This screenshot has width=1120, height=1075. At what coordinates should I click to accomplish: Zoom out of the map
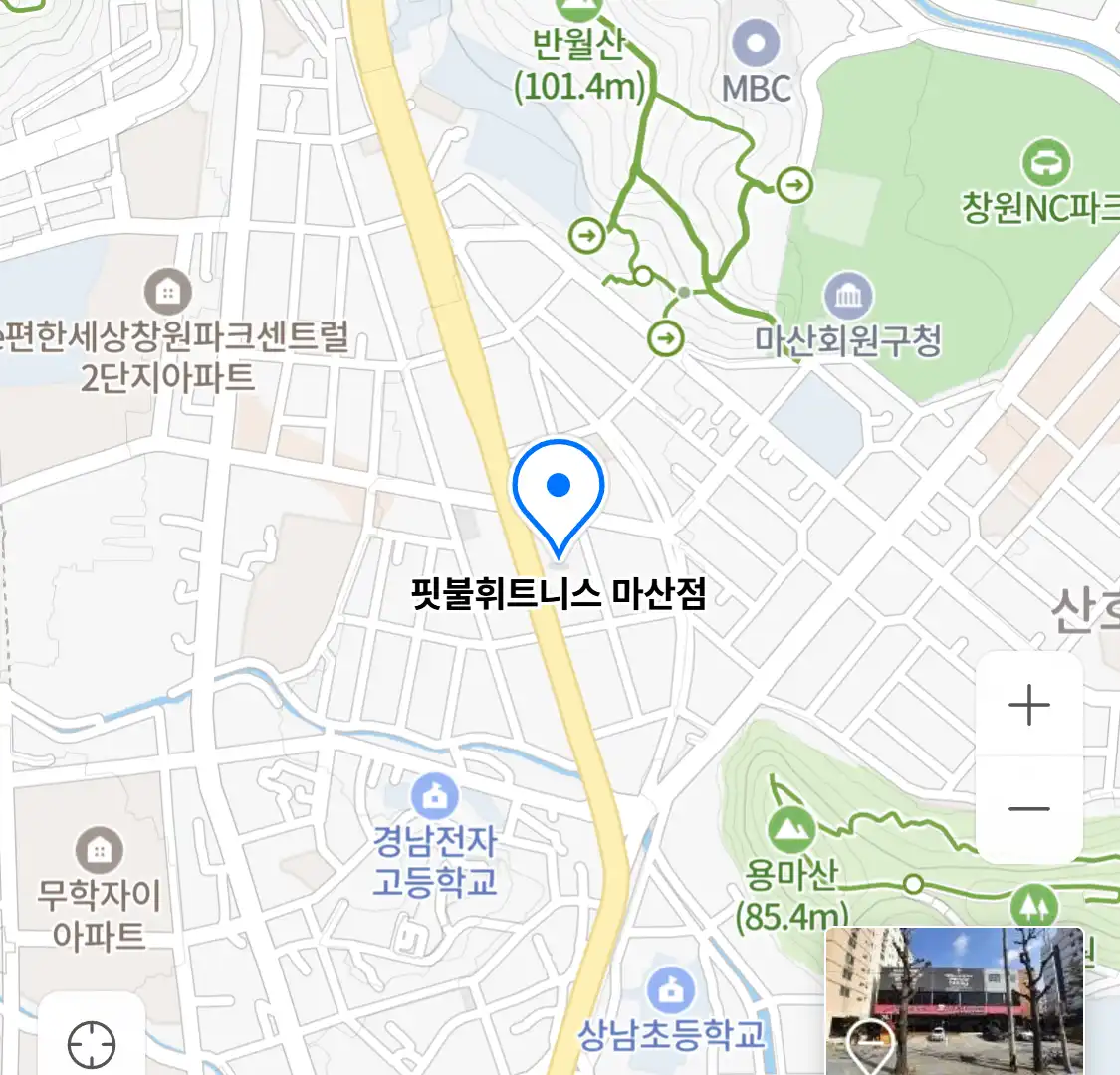(1028, 808)
